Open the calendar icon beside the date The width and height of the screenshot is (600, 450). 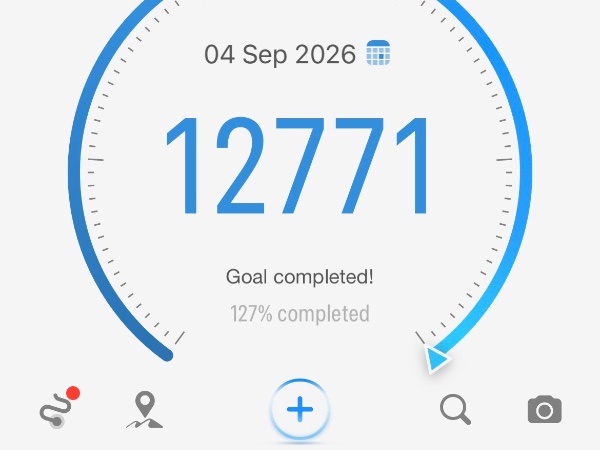pos(378,53)
